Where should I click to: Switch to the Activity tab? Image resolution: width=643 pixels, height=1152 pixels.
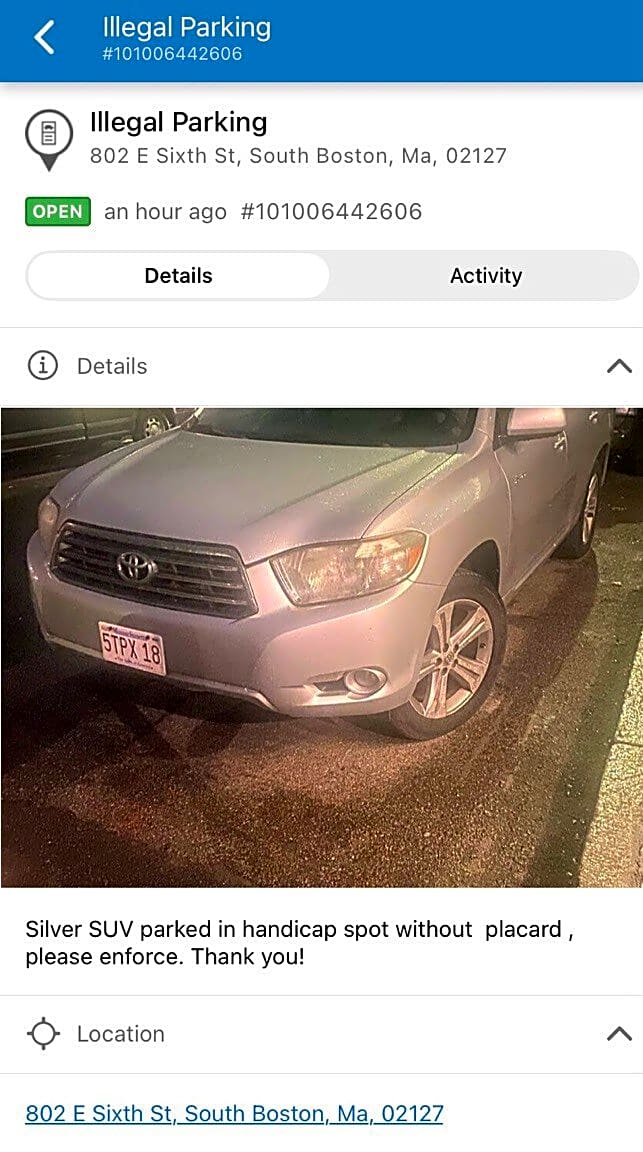485,276
